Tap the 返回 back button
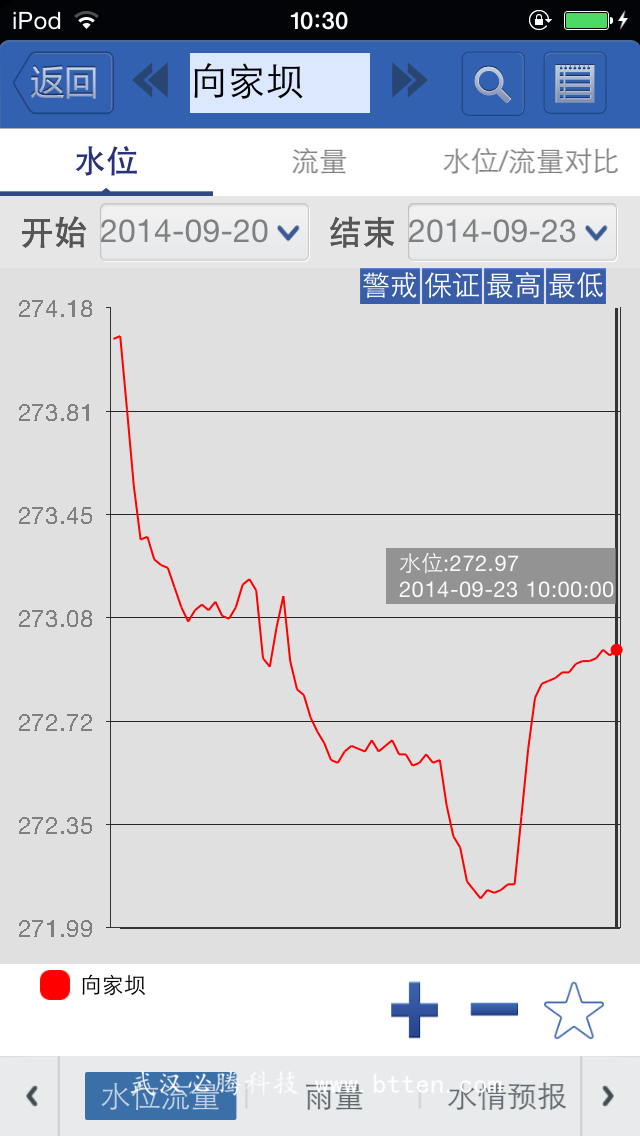The height and width of the screenshot is (1136, 640). 64,83
